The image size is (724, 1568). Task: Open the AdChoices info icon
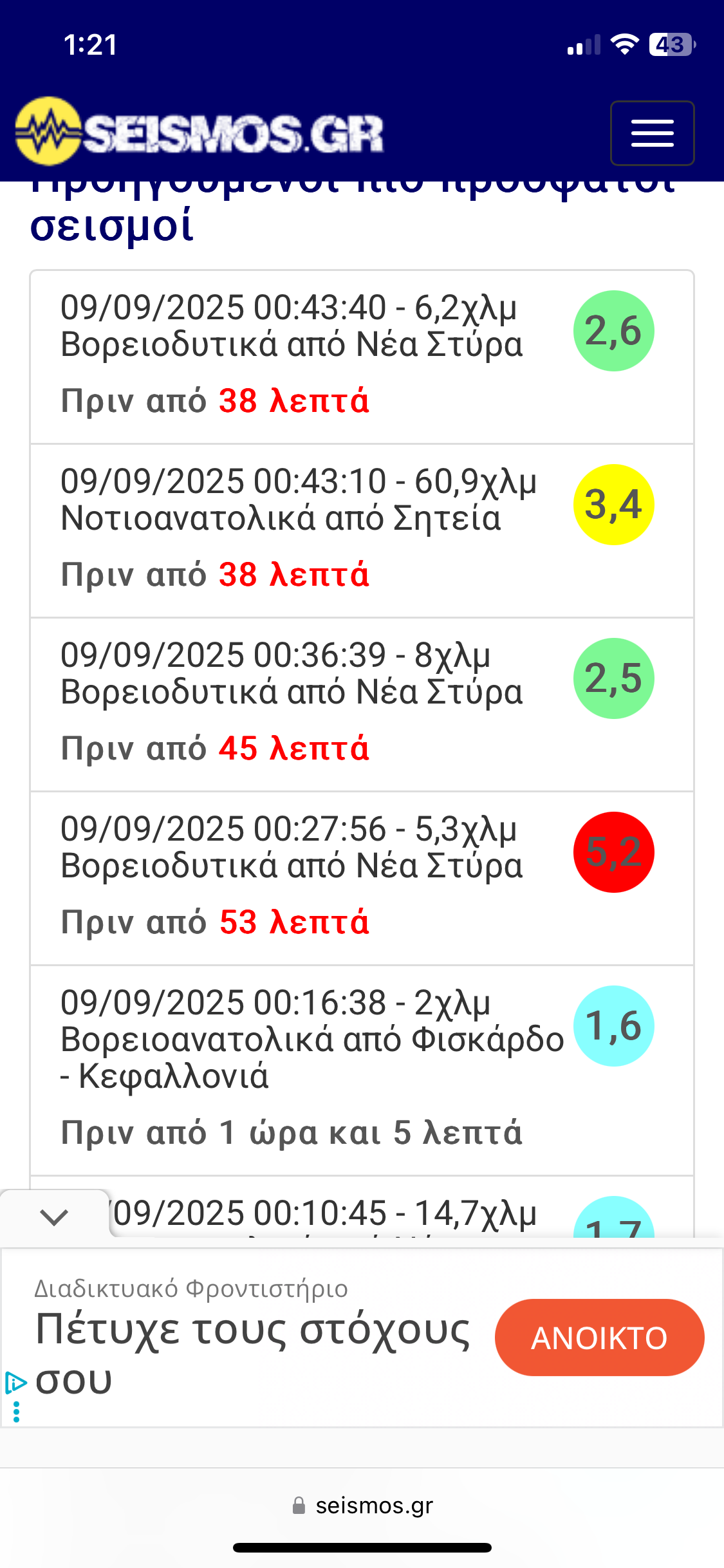coord(15,1383)
